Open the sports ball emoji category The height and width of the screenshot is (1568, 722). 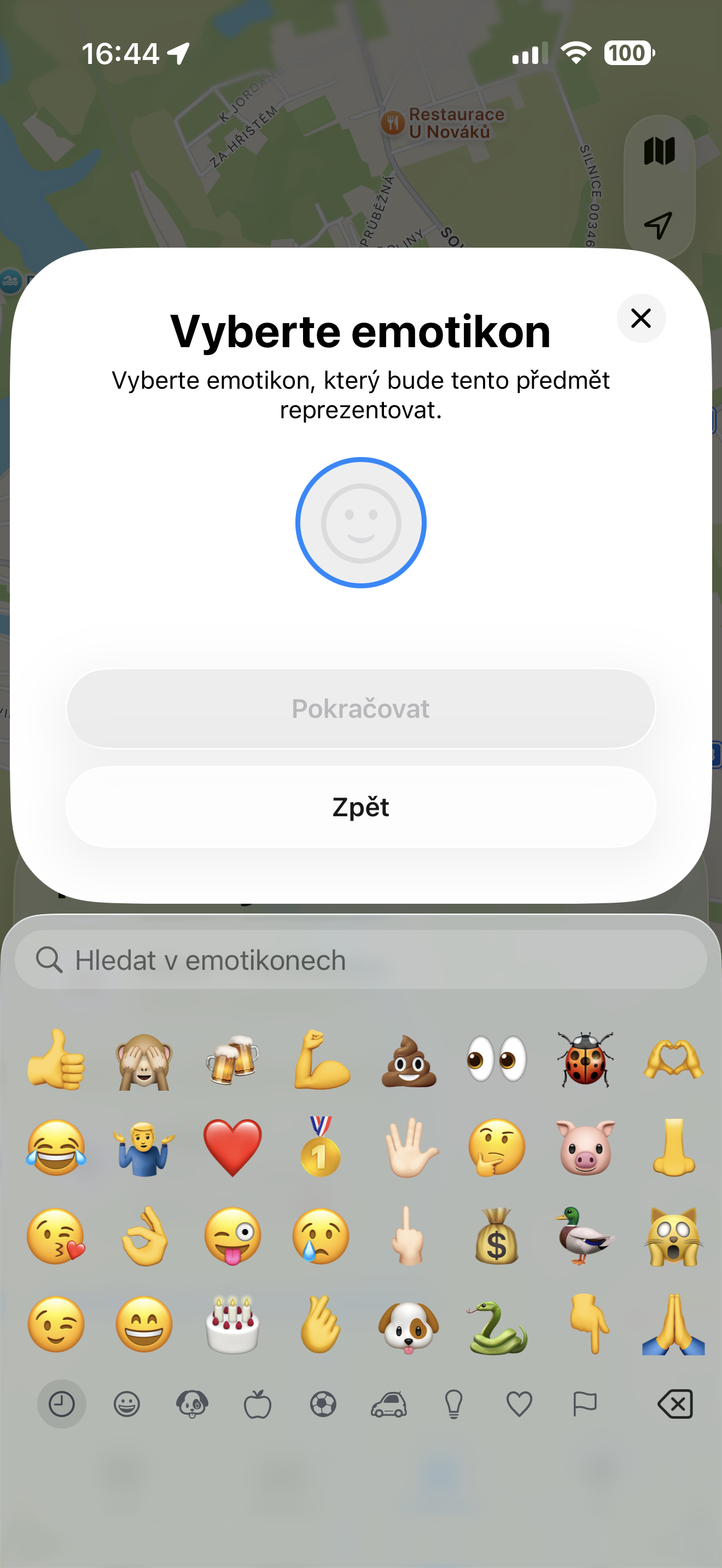pyautogui.click(x=323, y=1405)
